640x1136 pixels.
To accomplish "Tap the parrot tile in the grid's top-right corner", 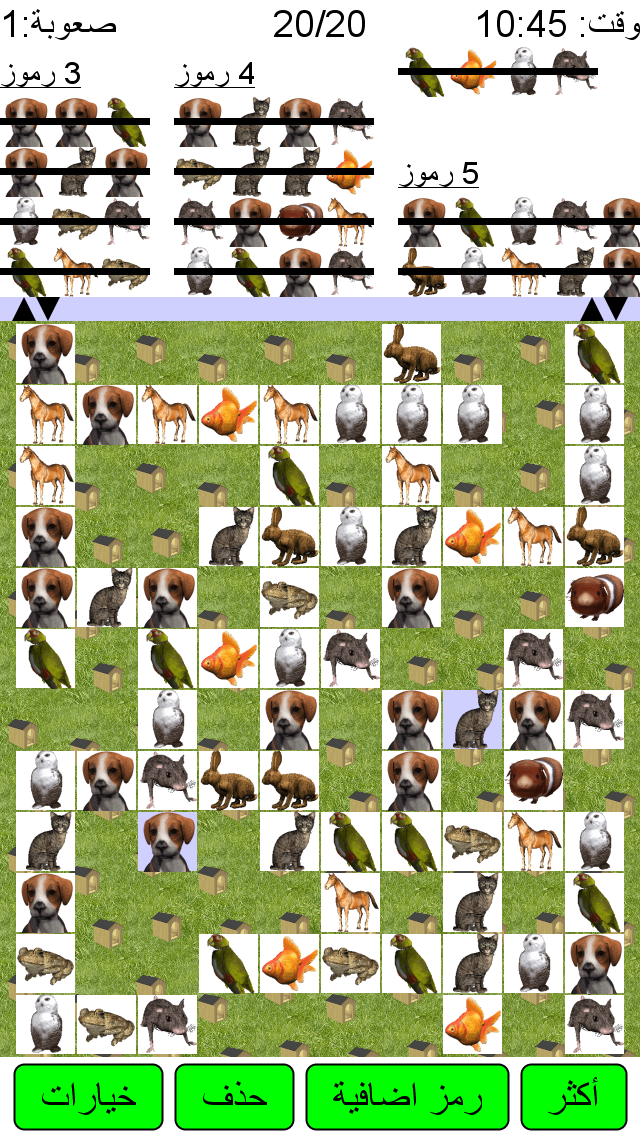I will click(x=594, y=354).
